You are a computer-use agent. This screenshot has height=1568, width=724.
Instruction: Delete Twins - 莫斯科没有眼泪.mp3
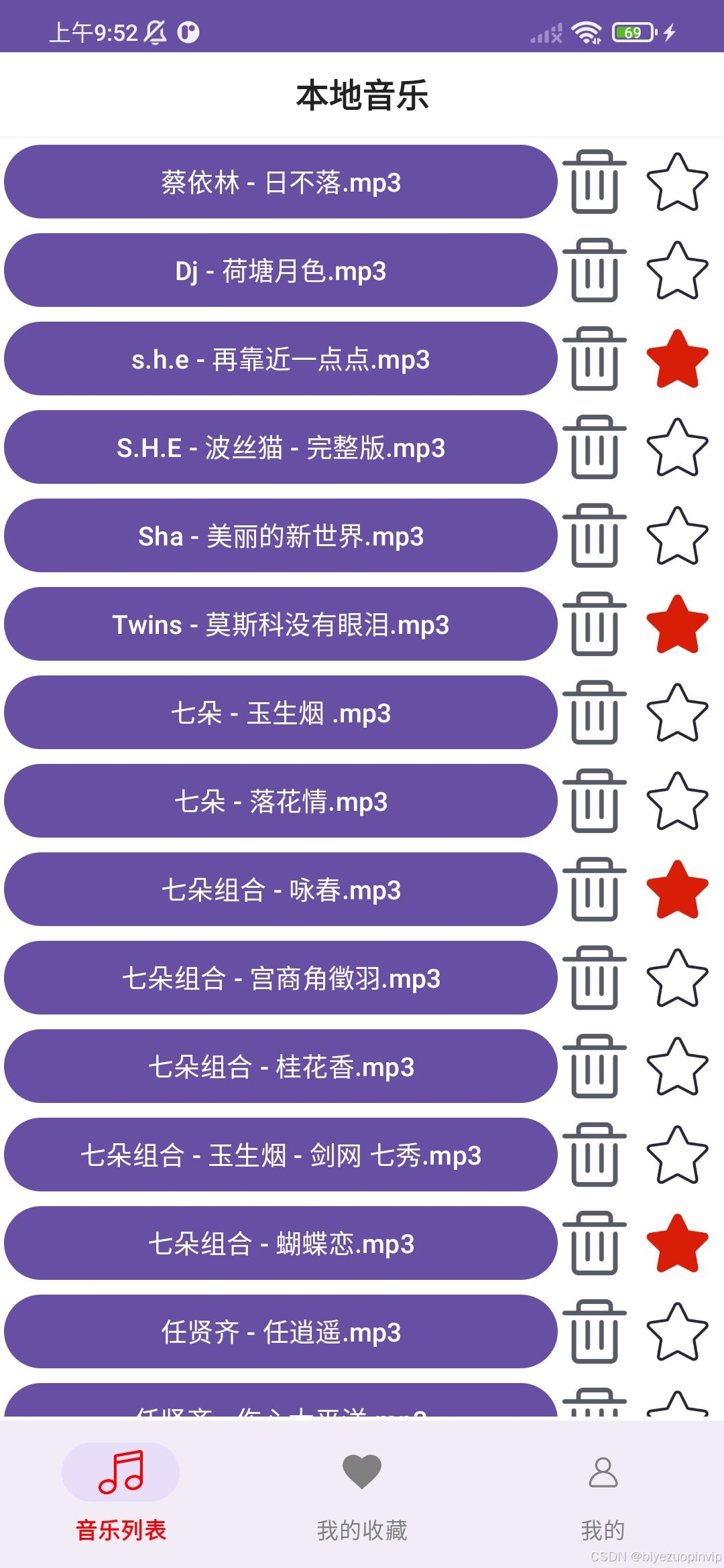pos(594,624)
